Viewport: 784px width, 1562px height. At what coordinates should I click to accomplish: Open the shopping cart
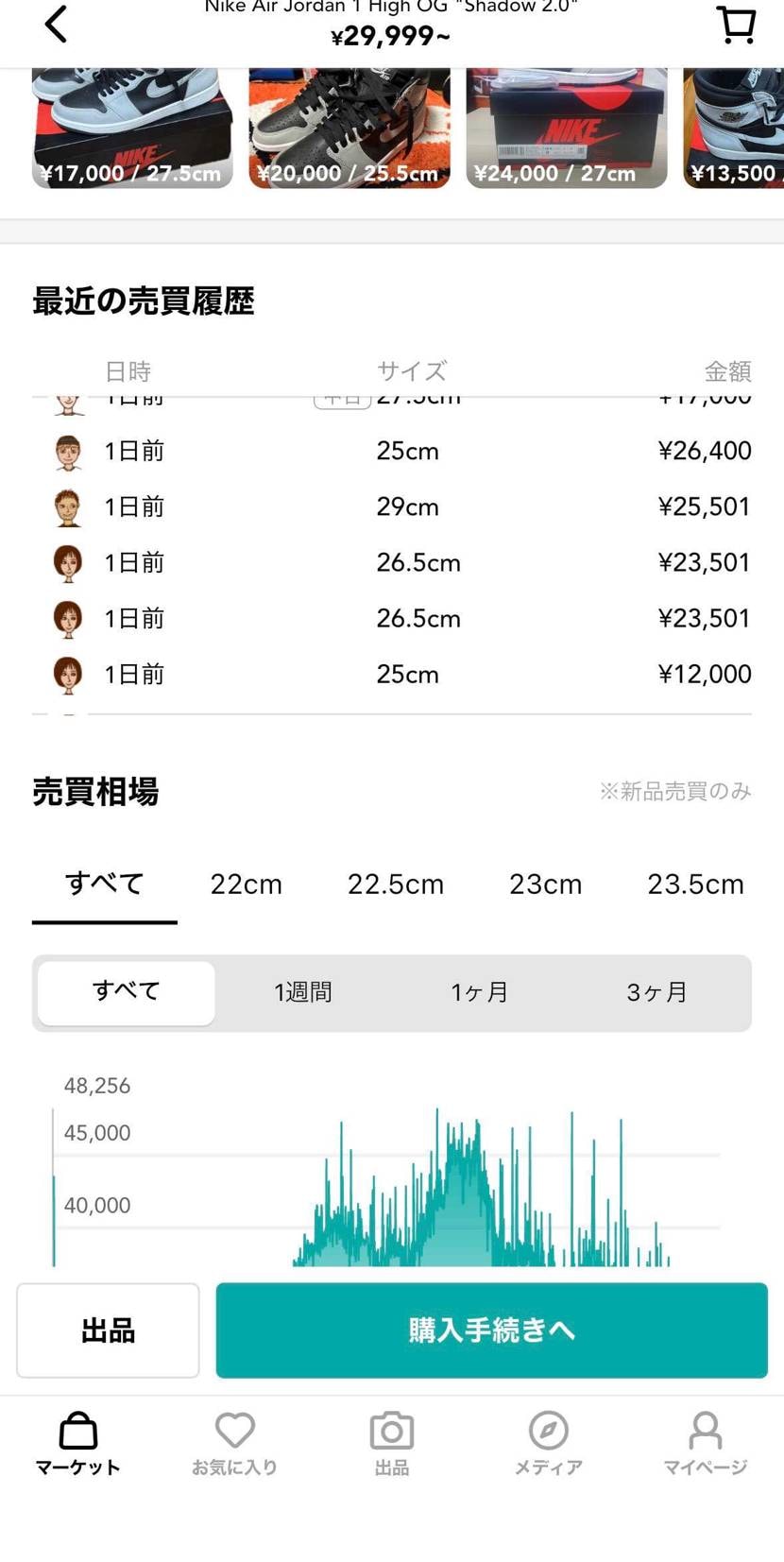pyautogui.click(x=736, y=25)
